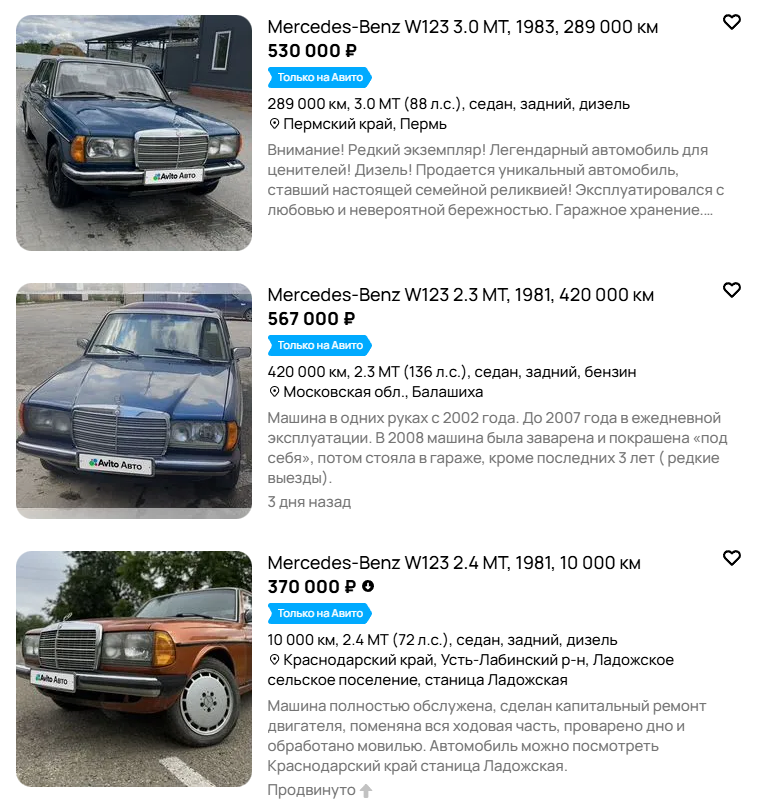
Task: Add the 1983 Mercedes W123 3.0 to favorites
Action: tap(732, 22)
